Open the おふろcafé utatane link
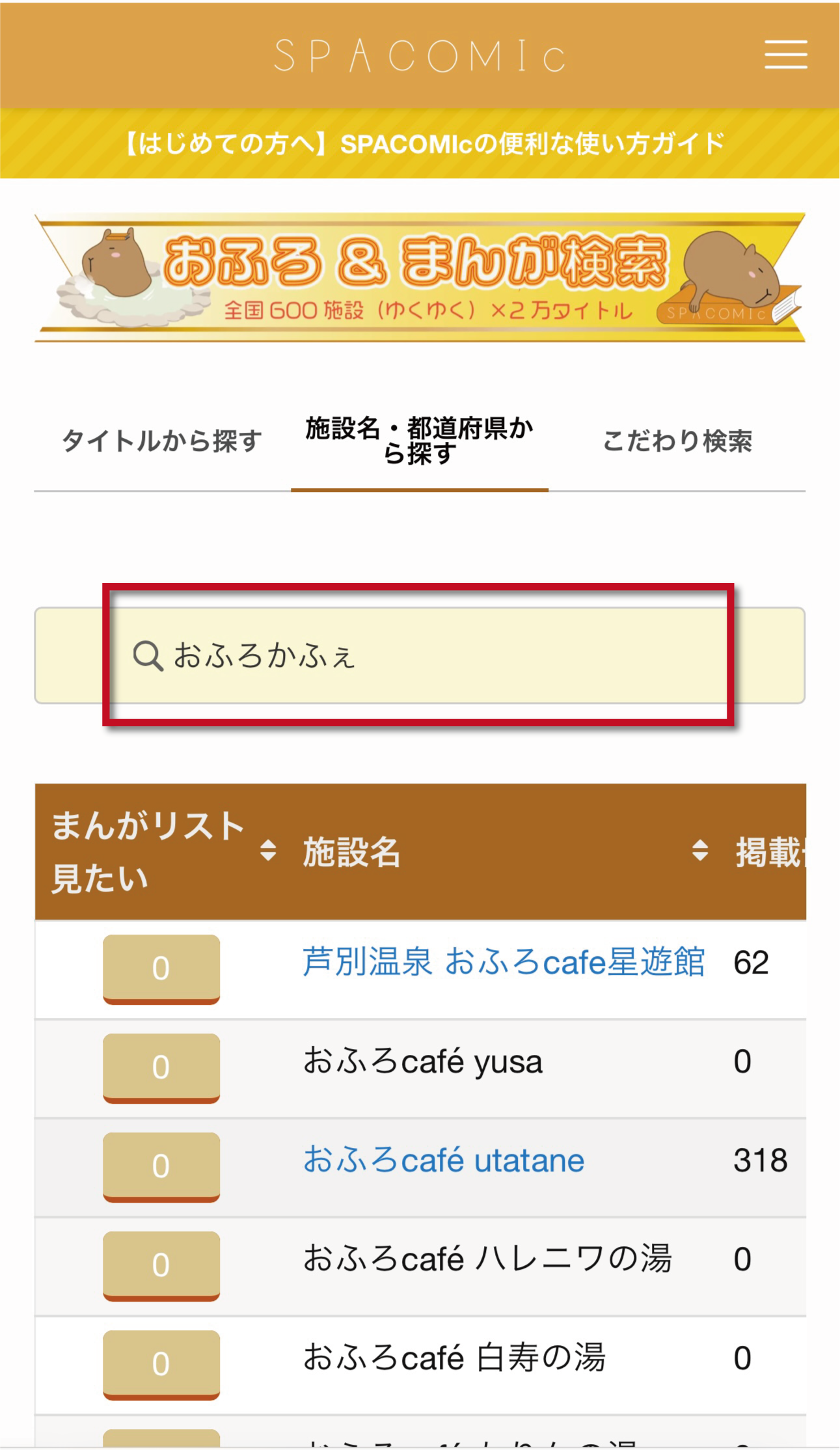Viewport: 840px width, 1450px height. coord(444,1160)
